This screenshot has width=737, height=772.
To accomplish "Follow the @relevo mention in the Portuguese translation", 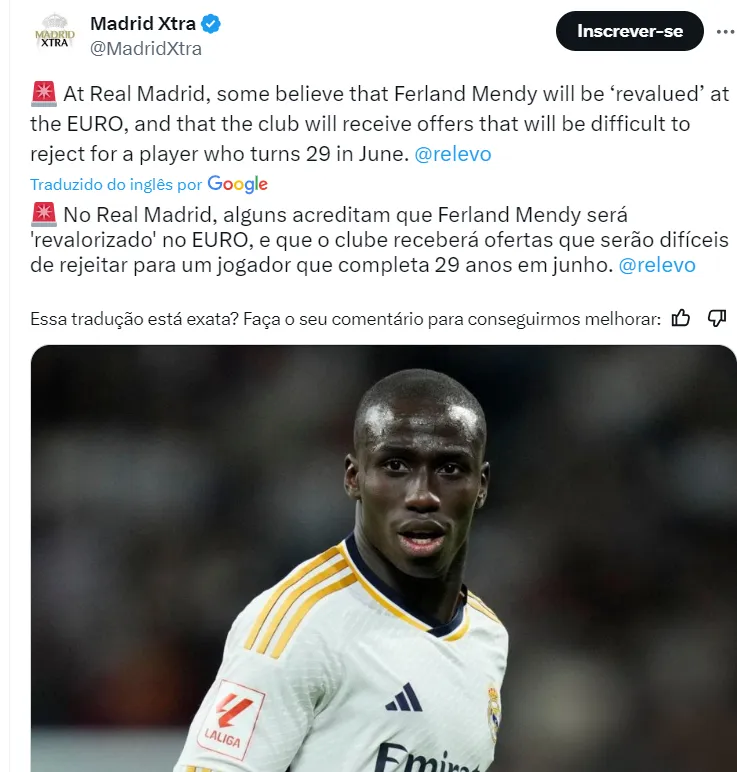I will coord(657,265).
